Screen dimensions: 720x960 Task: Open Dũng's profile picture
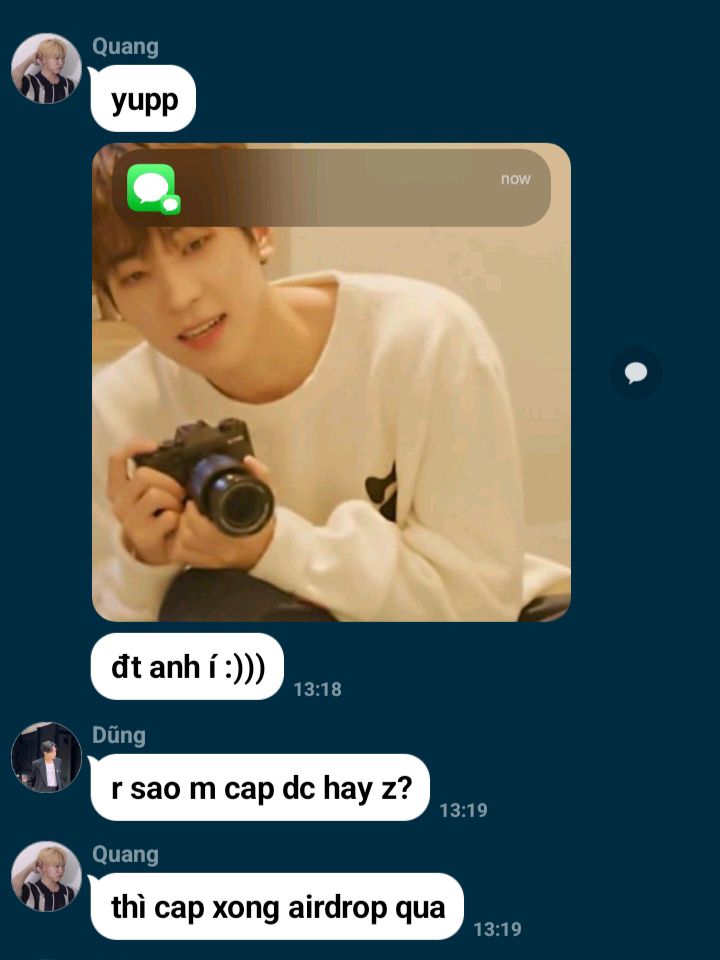46,757
